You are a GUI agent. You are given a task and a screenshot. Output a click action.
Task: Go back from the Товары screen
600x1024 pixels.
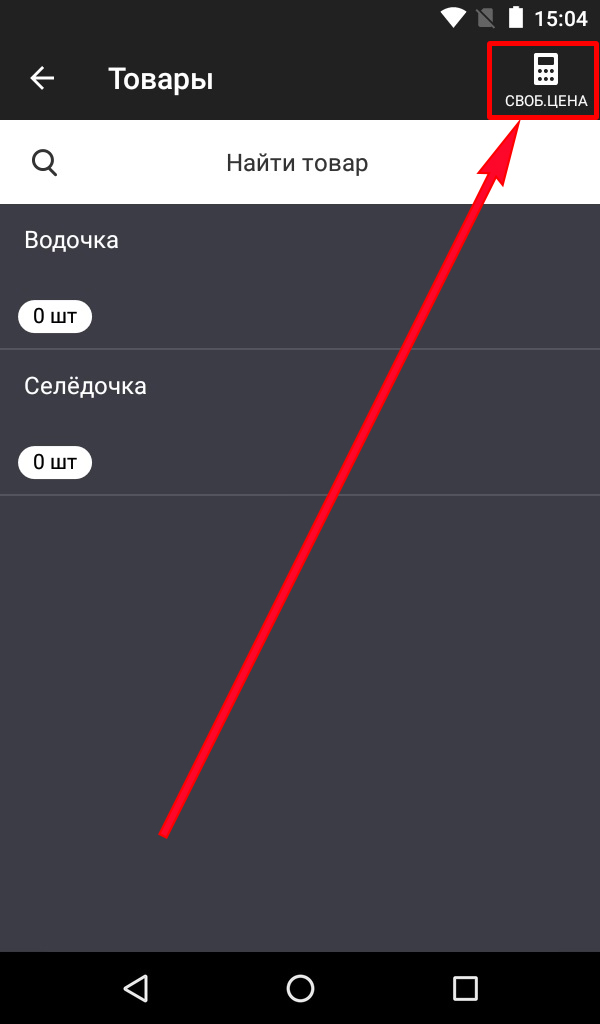tap(42, 78)
